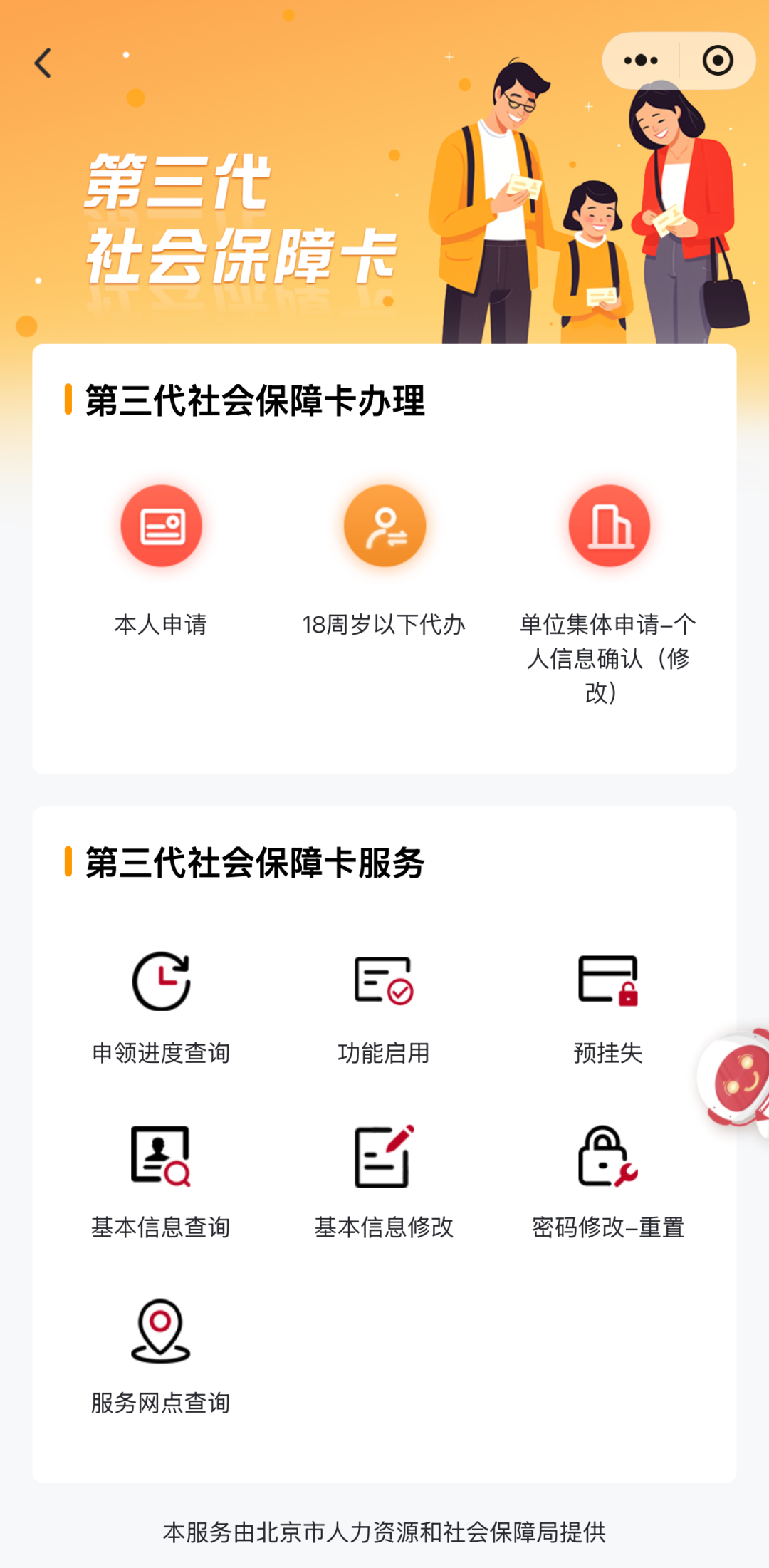Open 18周岁以下代办 proxy application service
Viewport: 769px width, 1568px height.
(384, 525)
